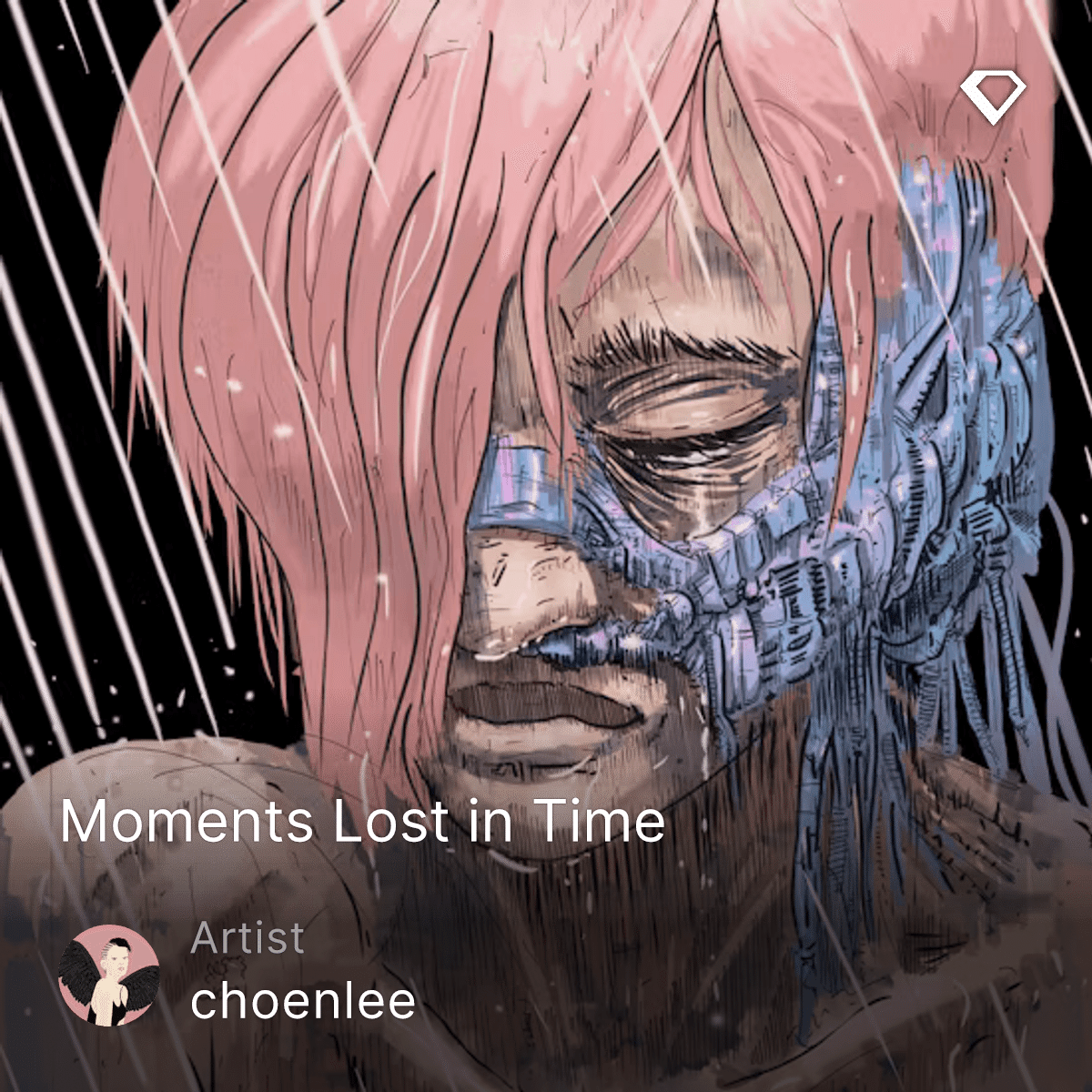Tap the choenlee artist name
This screenshot has width=1092, height=1092.
[x=303, y=1000]
